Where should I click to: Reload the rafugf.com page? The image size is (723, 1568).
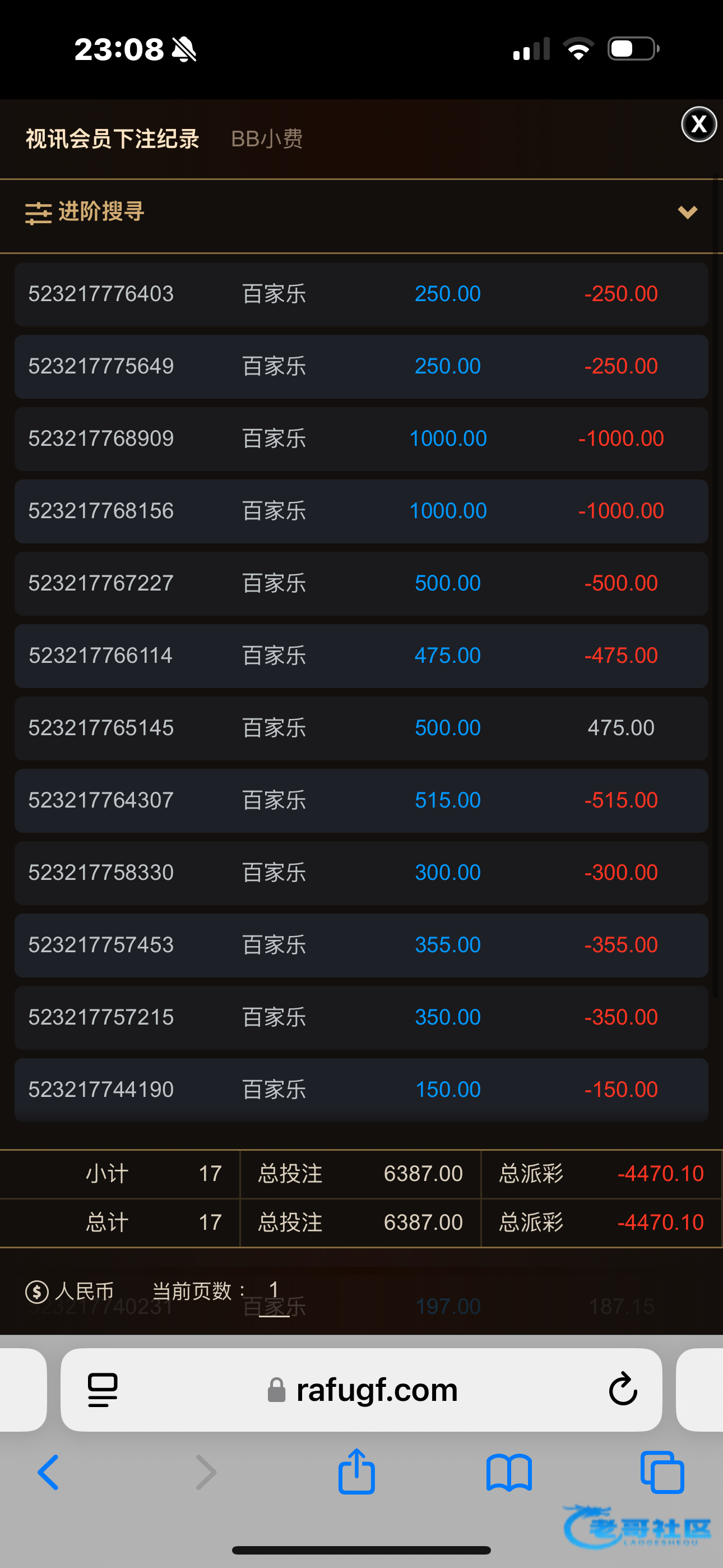(623, 1390)
